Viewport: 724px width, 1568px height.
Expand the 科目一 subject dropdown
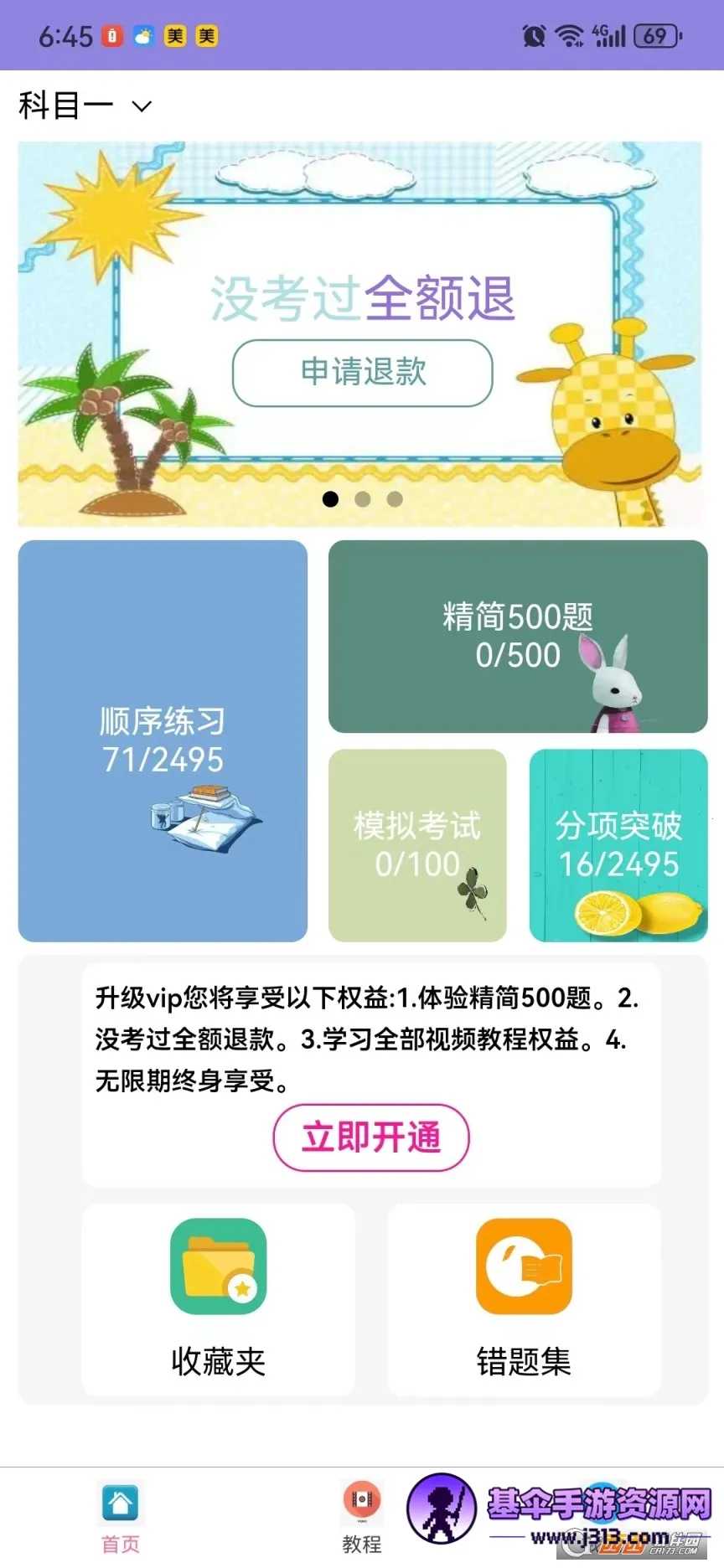85,106
